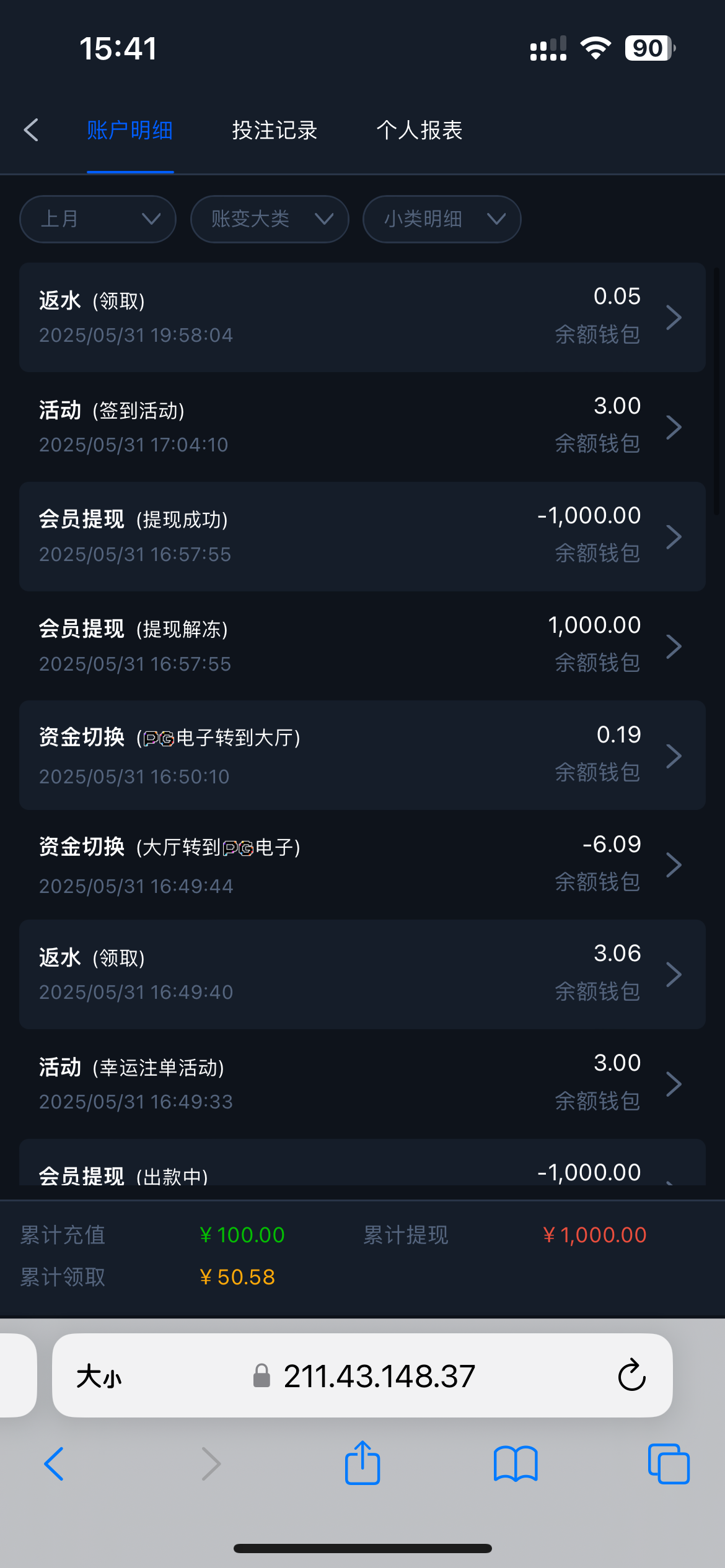View the 会员提现 (提现解冻) record details
This screenshot has height=1568, width=725.
pyautogui.click(x=362, y=646)
